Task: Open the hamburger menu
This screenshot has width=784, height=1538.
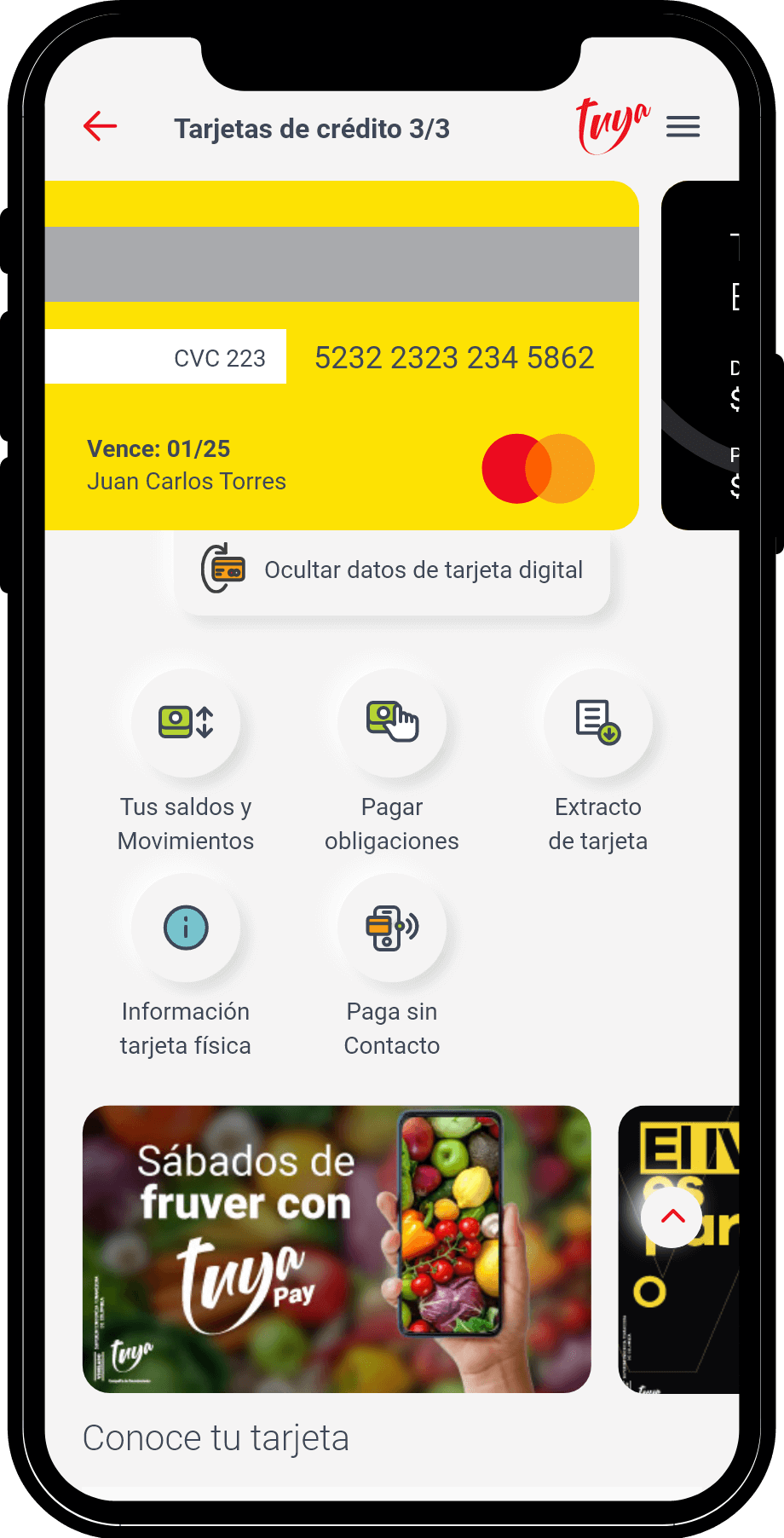Action: [x=683, y=127]
